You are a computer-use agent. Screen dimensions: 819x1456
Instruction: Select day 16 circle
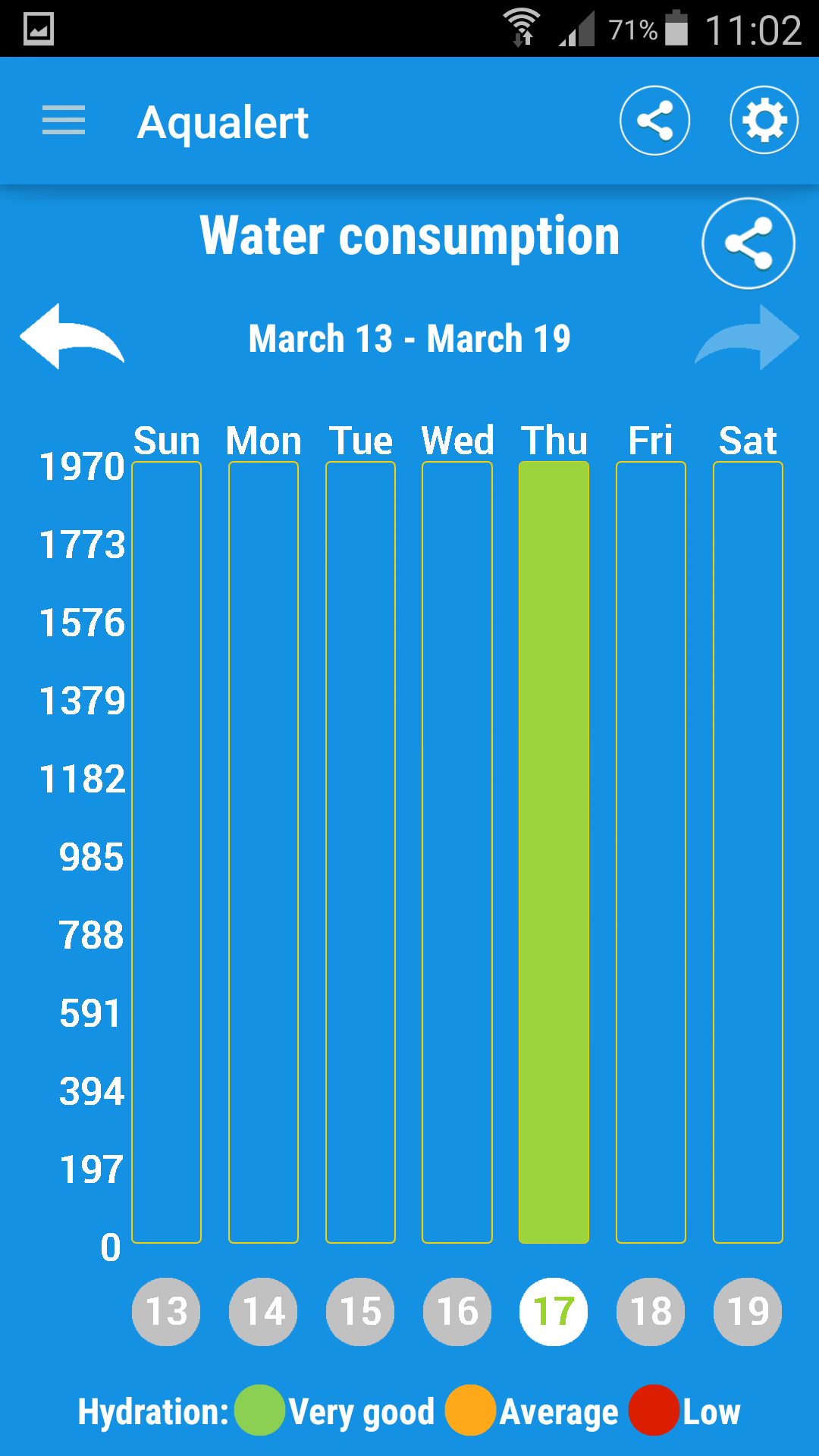pyautogui.click(x=457, y=1312)
